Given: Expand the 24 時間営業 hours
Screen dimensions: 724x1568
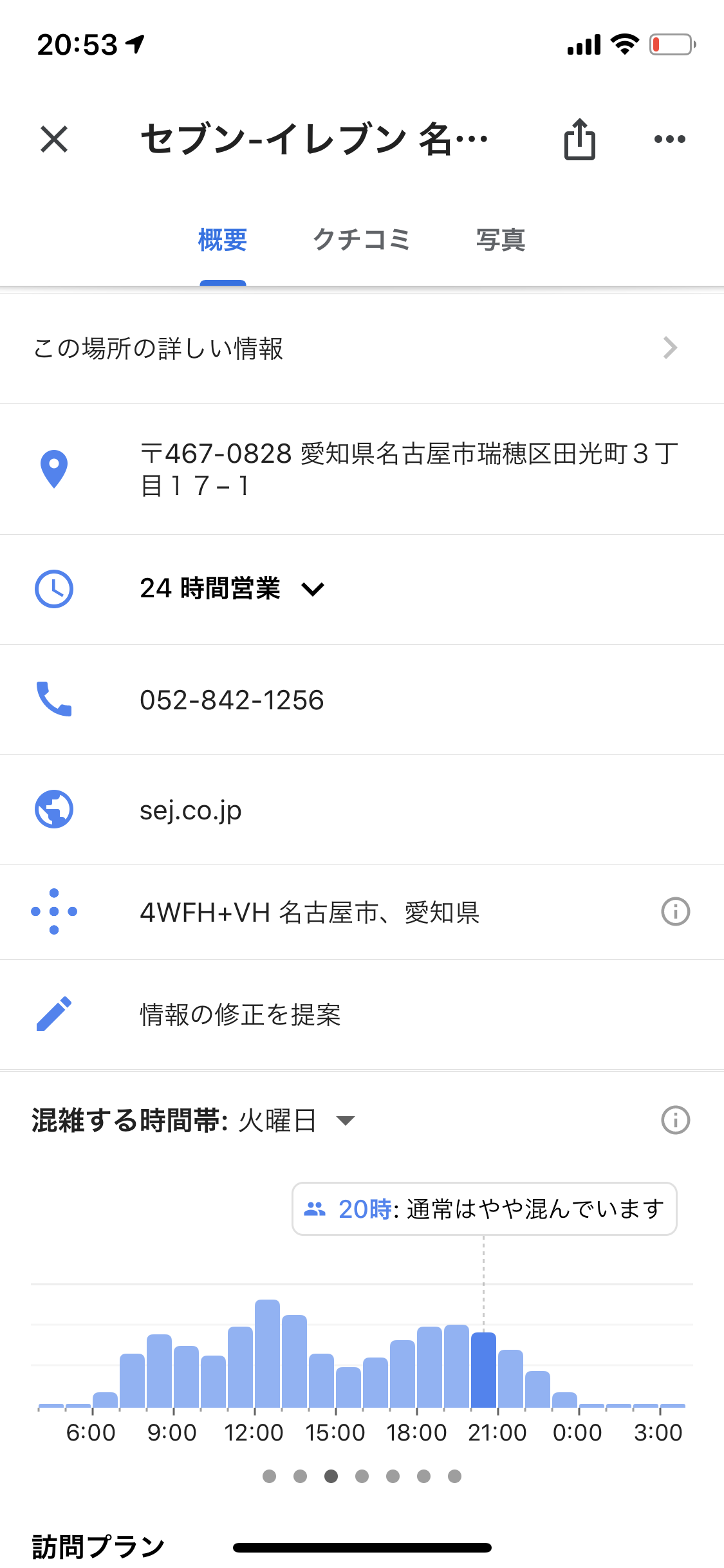Looking at the screenshot, I should click(x=362, y=589).
